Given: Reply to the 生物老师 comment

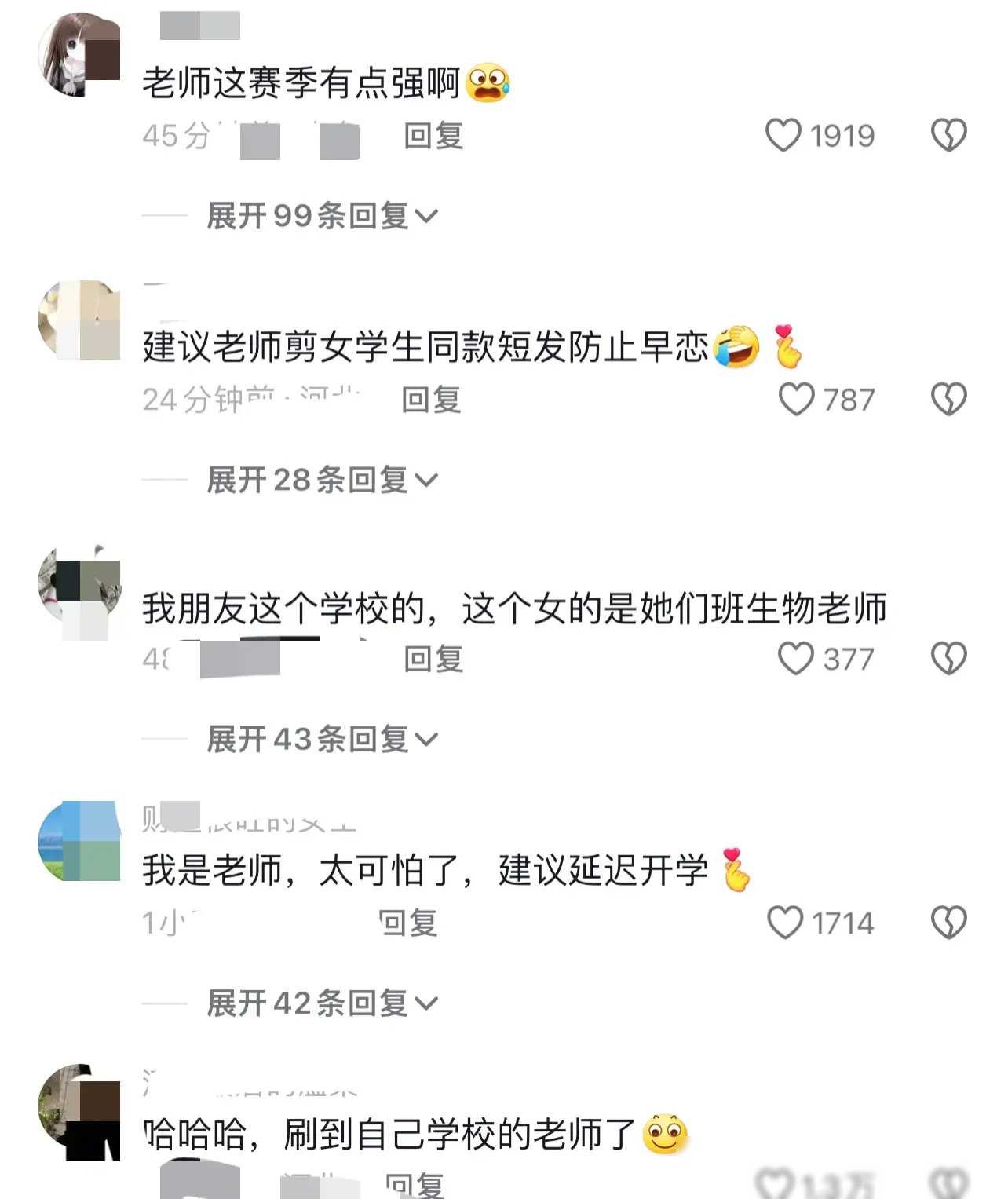Looking at the screenshot, I should point(433,659).
